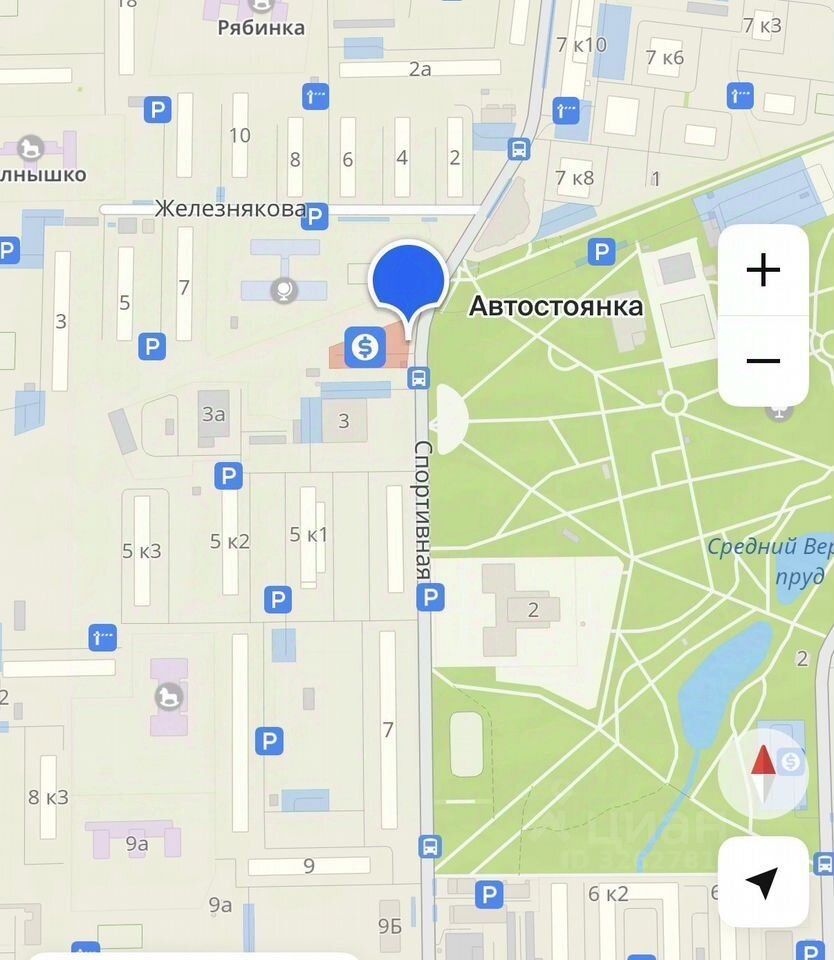Zoom out of the map
The width and height of the screenshot is (834, 960).
coord(763,360)
